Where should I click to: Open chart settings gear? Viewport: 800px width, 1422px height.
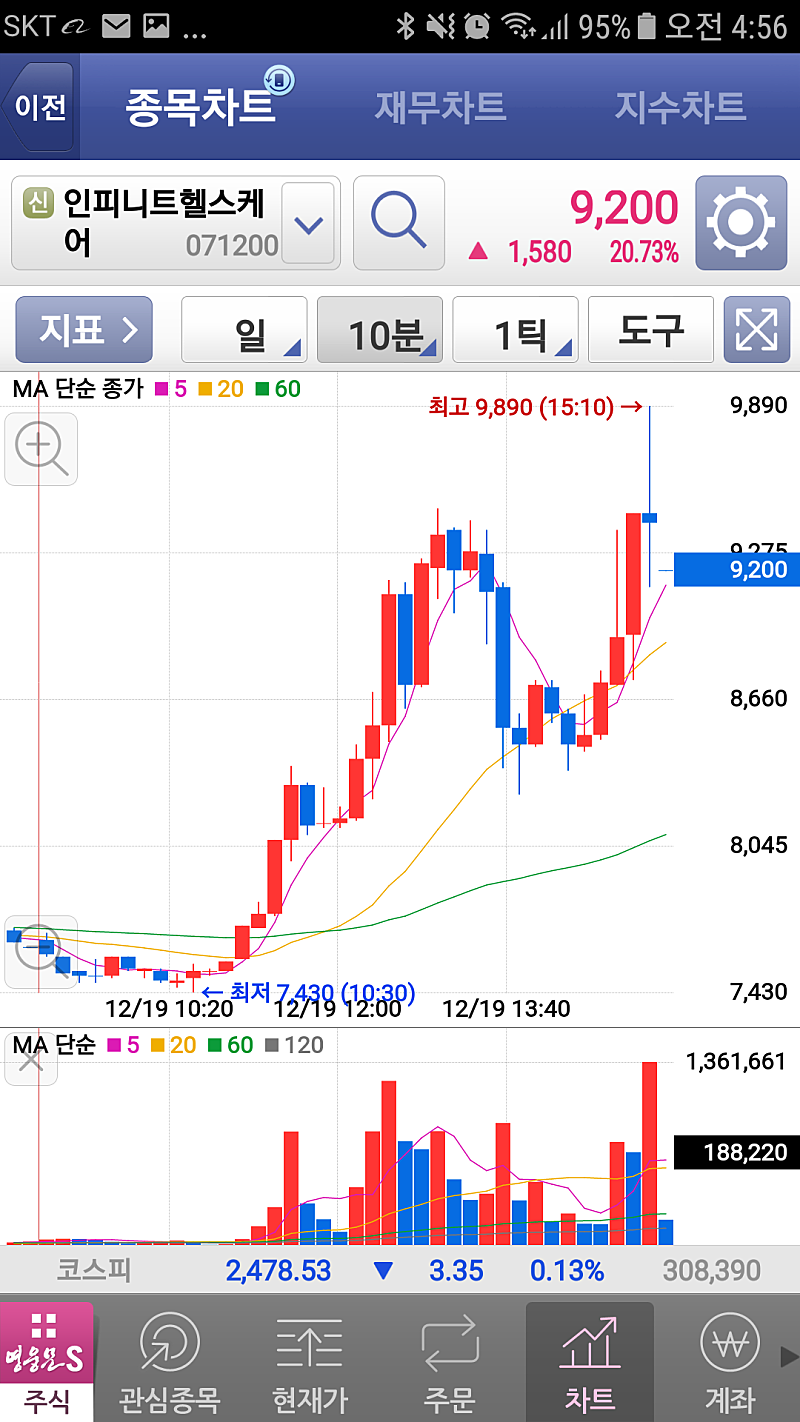coord(741,222)
